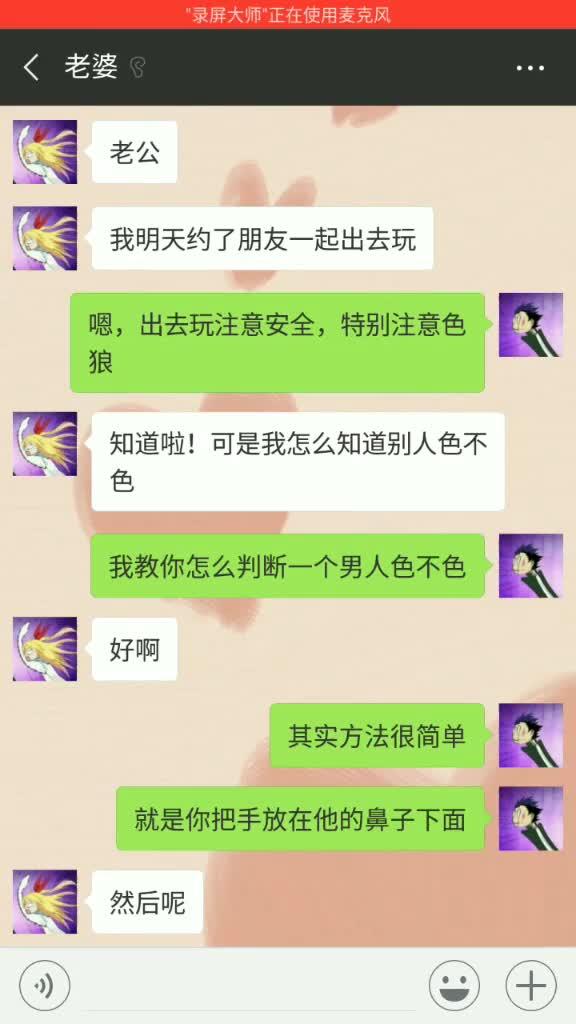The height and width of the screenshot is (1024, 576).
Task: Go back from the 老婆 chat
Action: coord(31,67)
